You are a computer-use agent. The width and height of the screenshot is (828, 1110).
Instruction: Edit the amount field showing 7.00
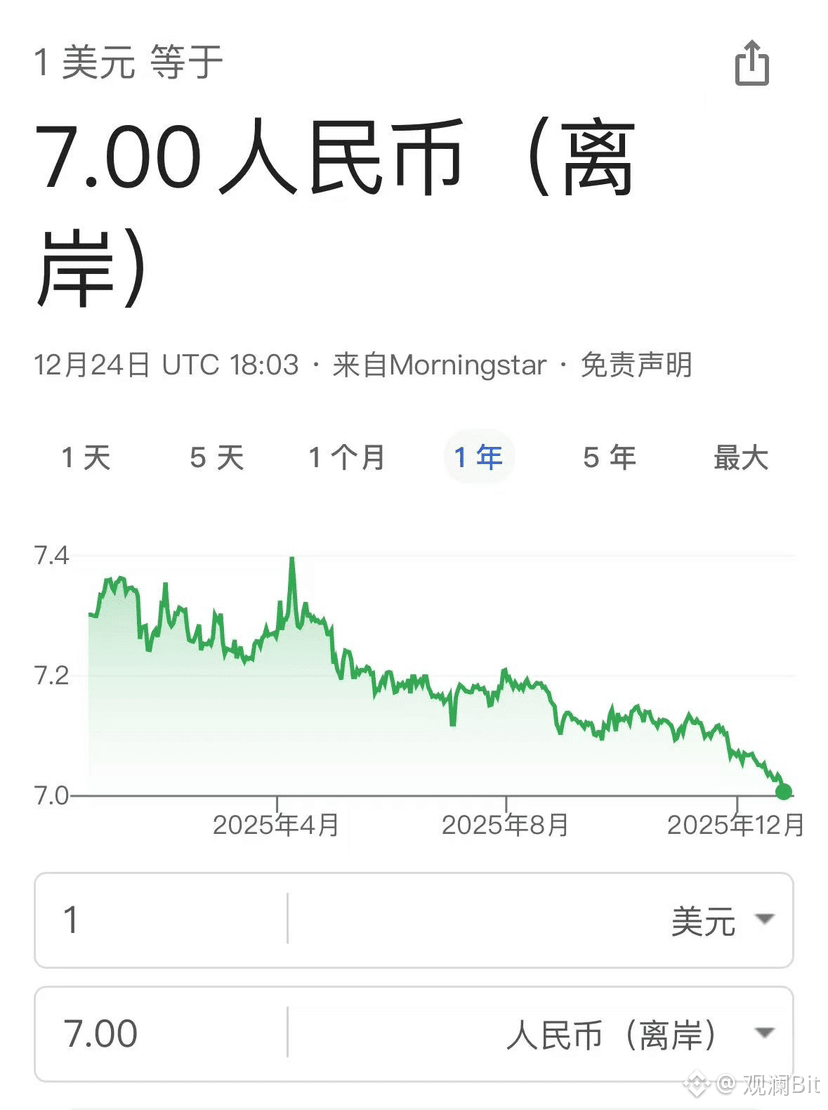(x=161, y=1033)
